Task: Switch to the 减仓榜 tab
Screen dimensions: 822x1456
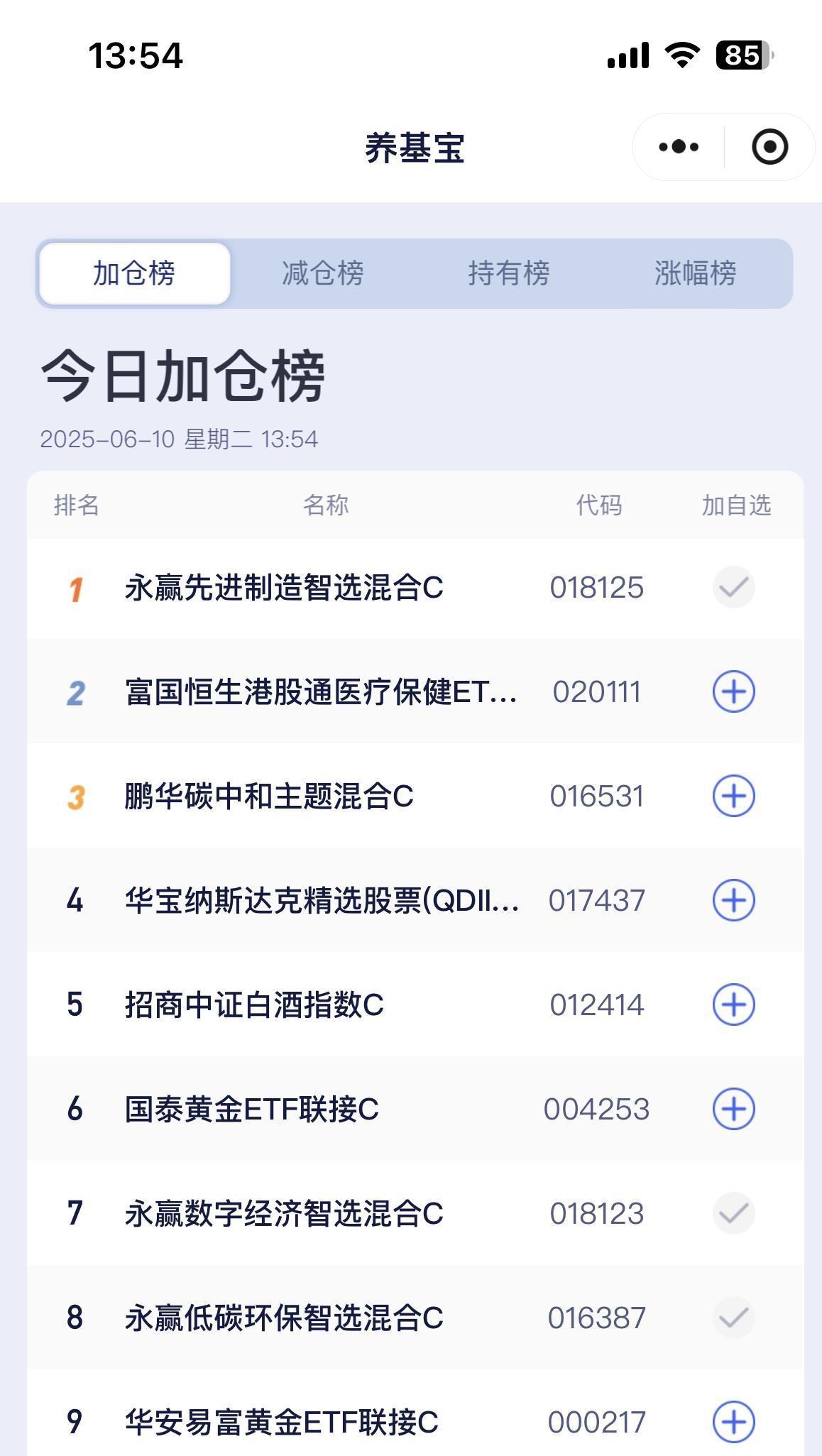Action: click(323, 273)
